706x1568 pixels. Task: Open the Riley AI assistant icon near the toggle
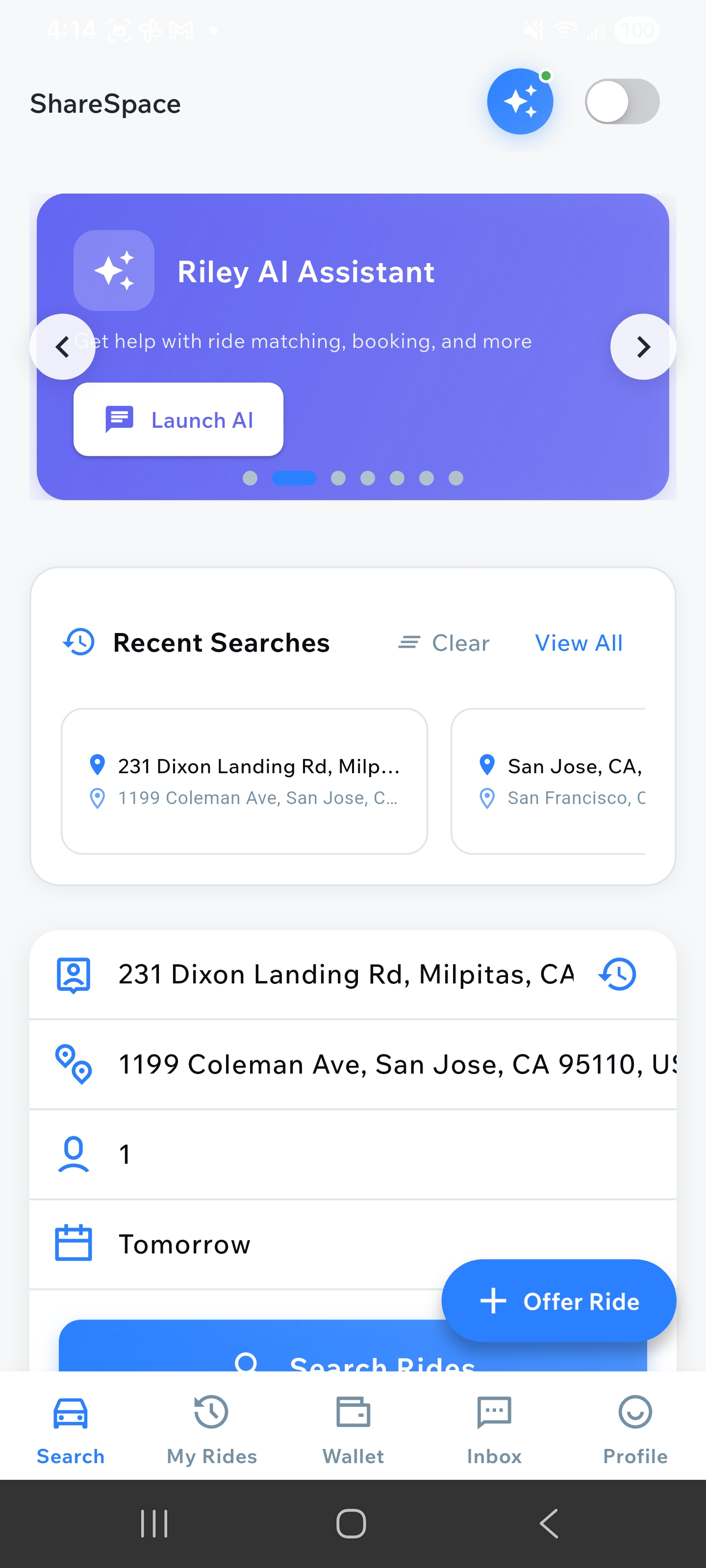[520, 101]
